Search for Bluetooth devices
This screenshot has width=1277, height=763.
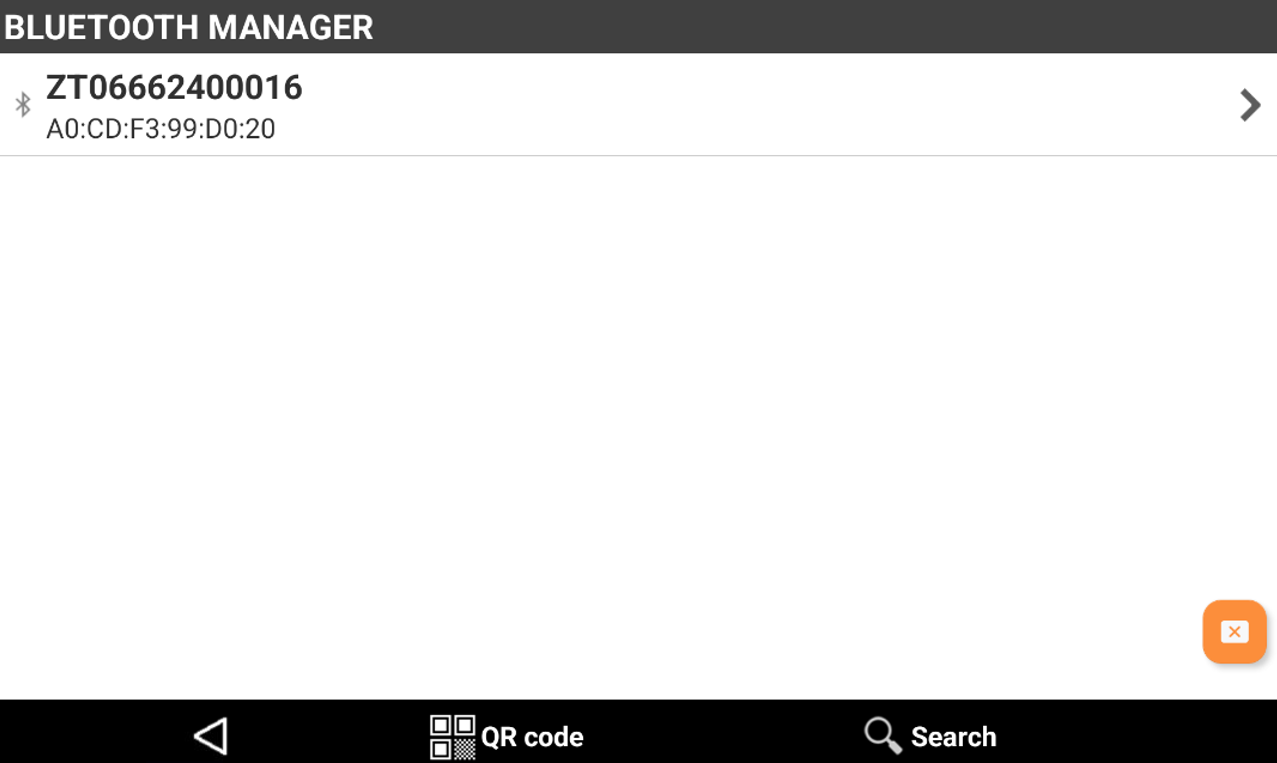pyautogui.click(x=930, y=736)
